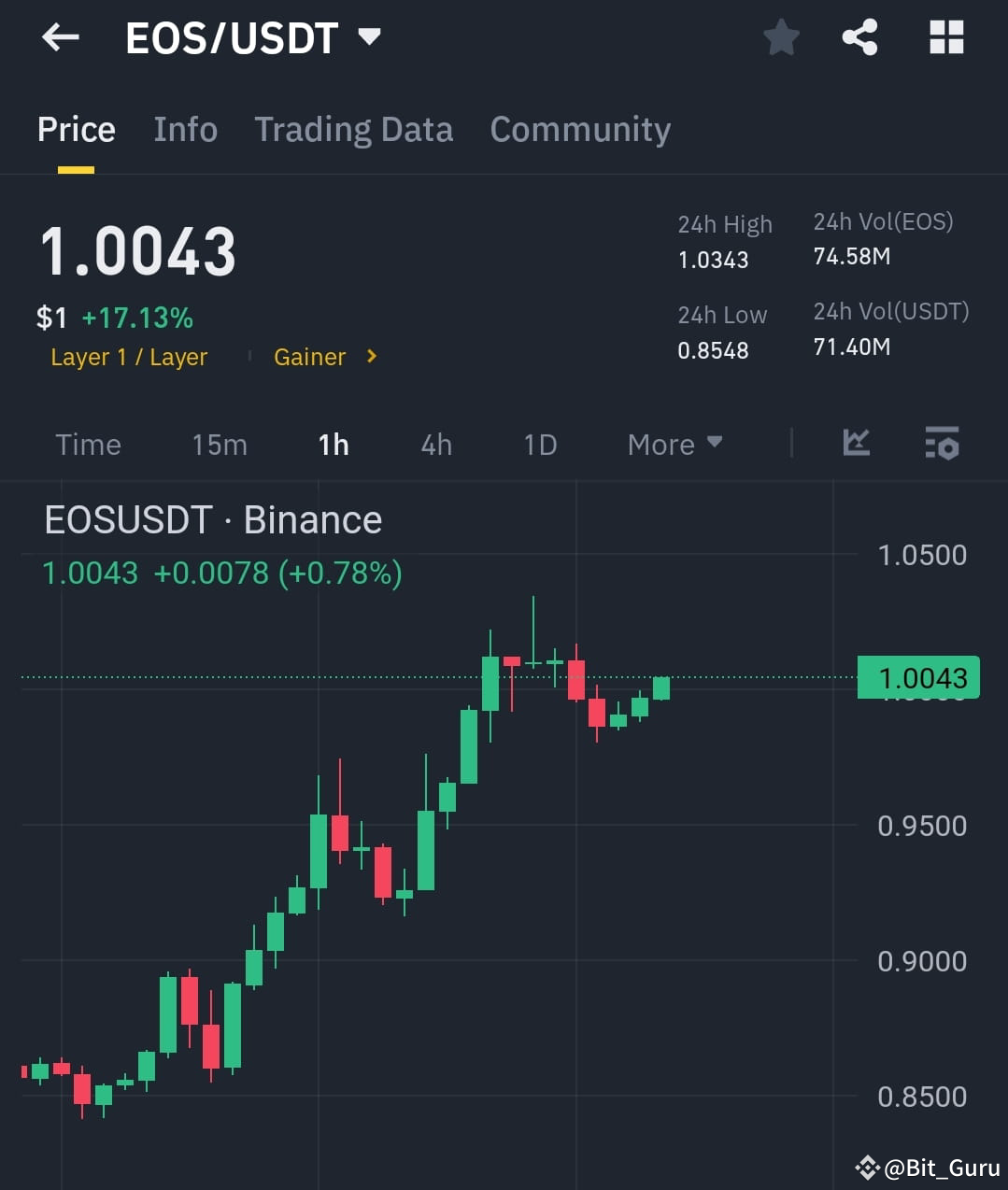Visit the Gainer rankings link
This screenshot has height=1190, width=1008.
310,356
